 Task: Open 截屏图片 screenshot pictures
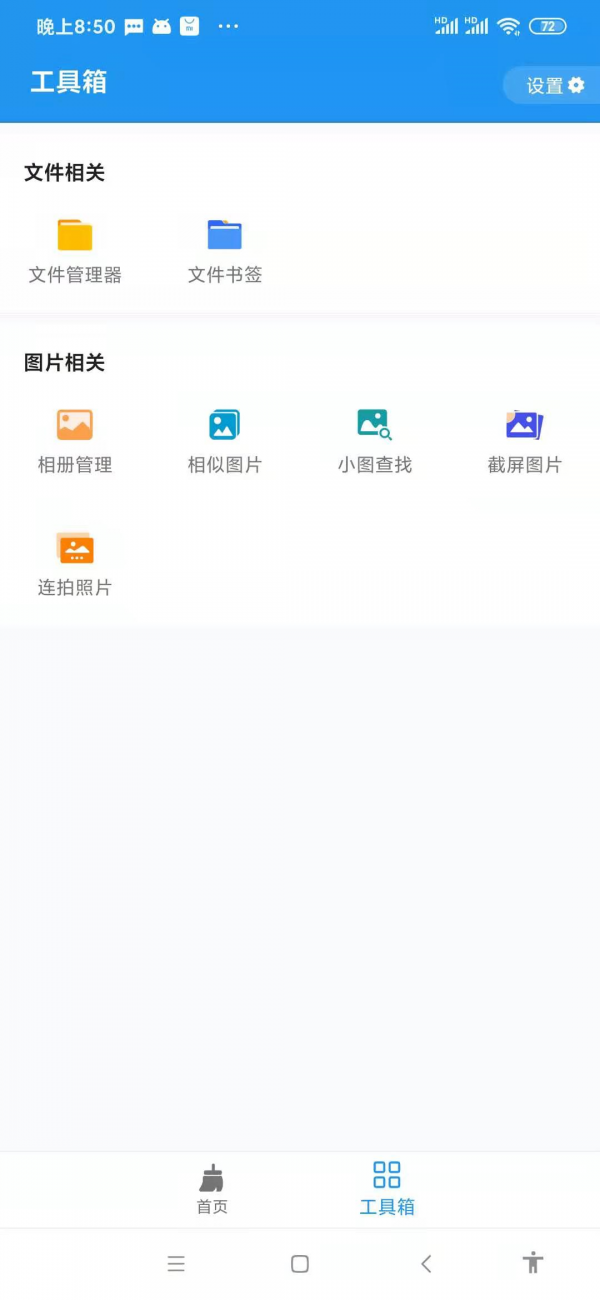click(x=524, y=440)
